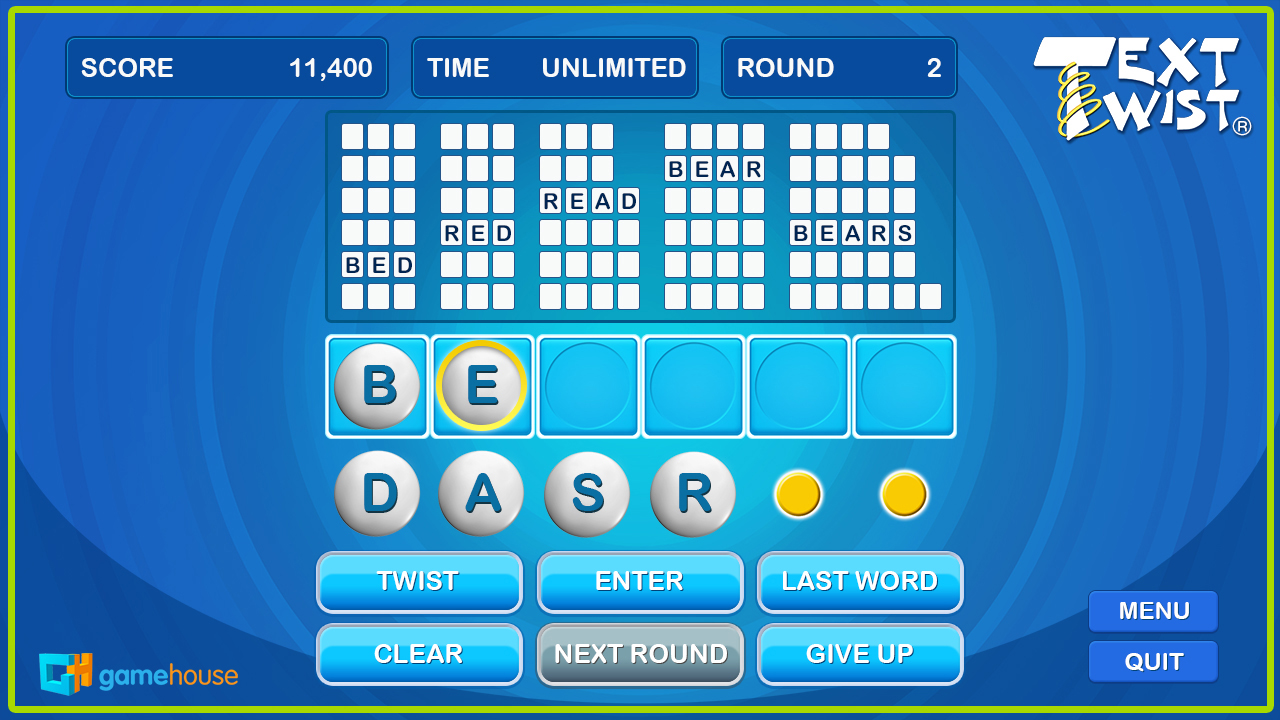This screenshot has height=720, width=1280.
Task: Go to the Next Round
Action: [640, 655]
